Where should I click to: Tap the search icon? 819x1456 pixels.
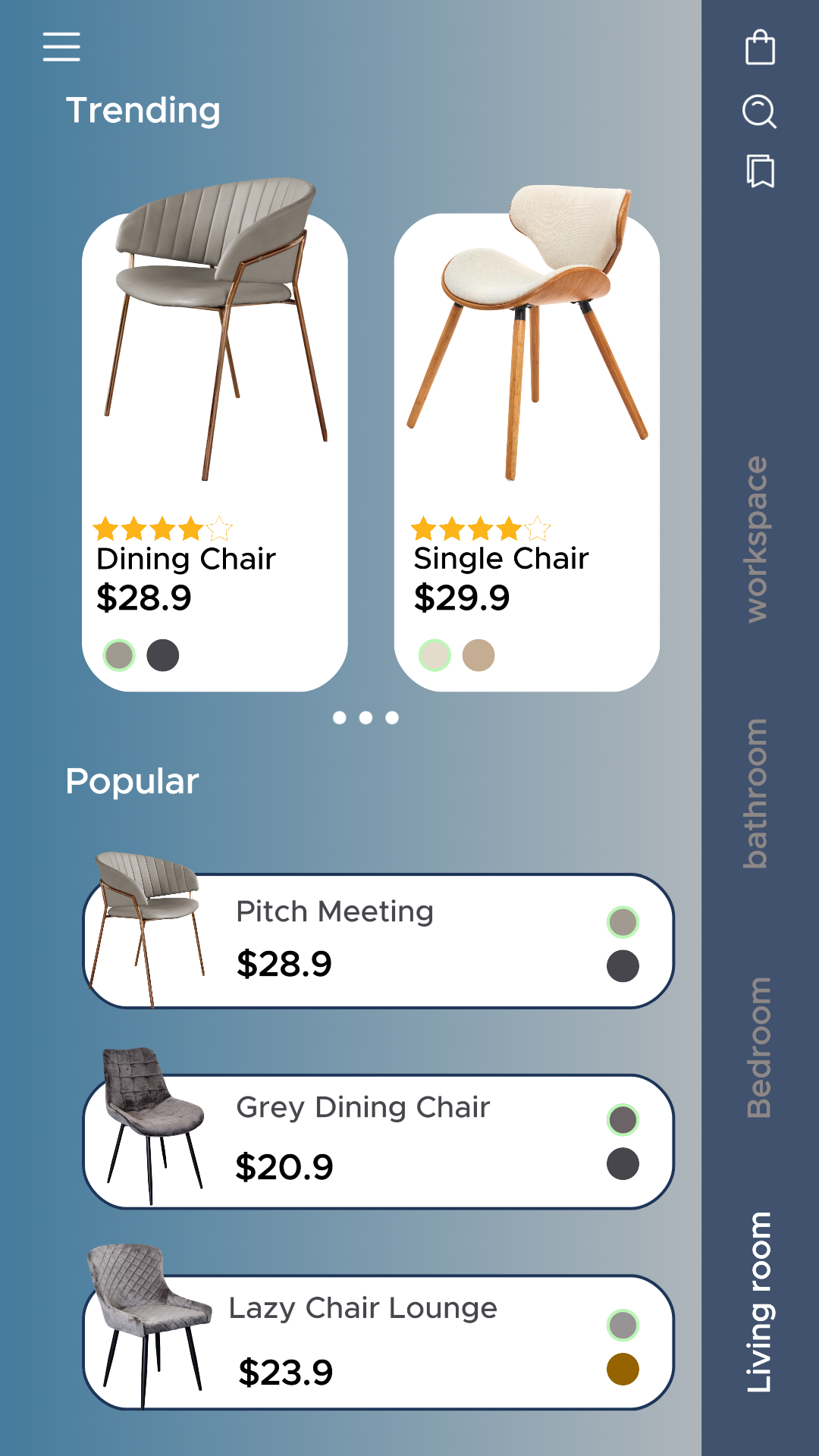tap(759, 111)
